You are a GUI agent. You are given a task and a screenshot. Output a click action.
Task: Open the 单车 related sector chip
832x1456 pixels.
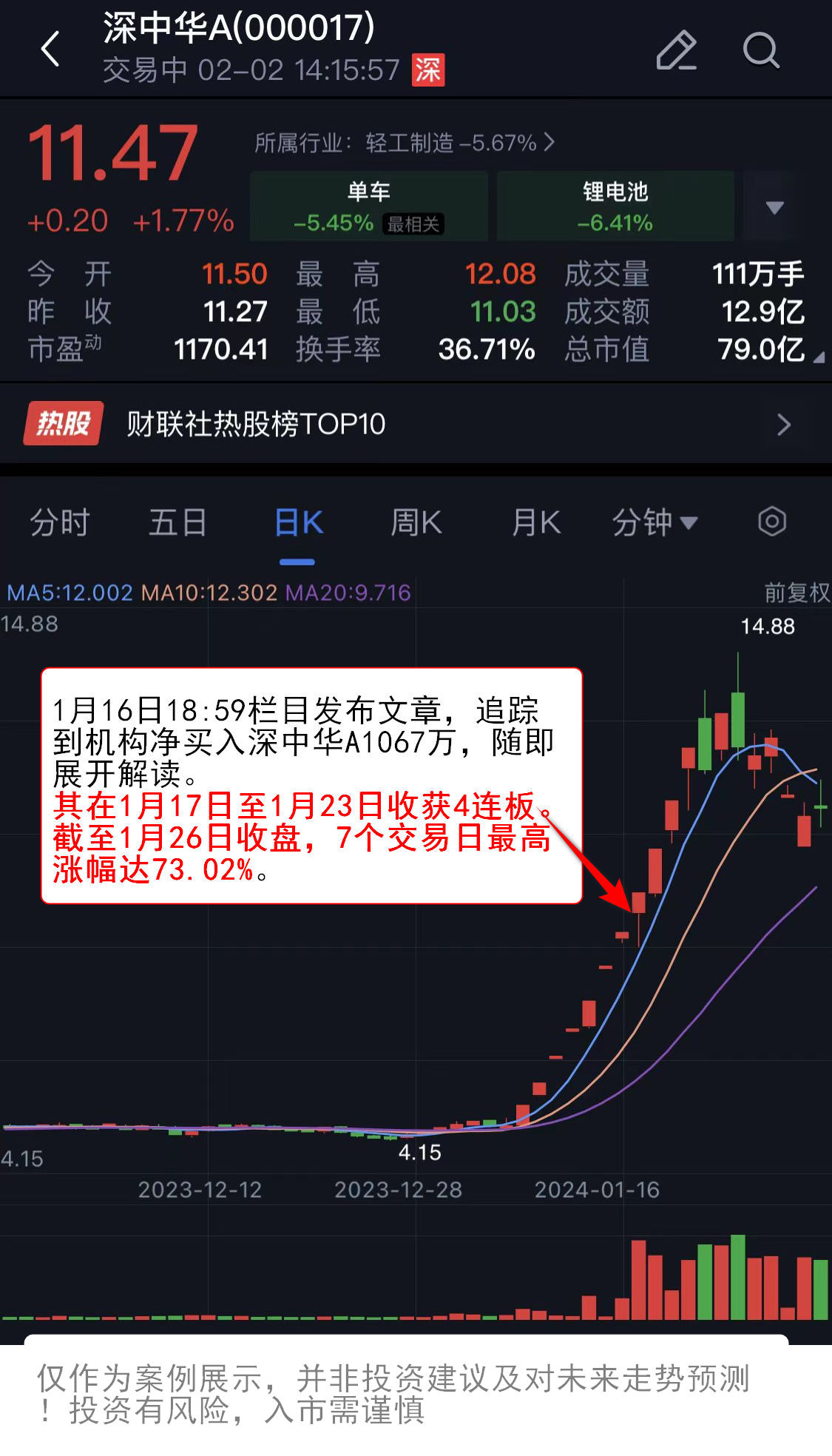pyautogui.click(x=369, y=206)
